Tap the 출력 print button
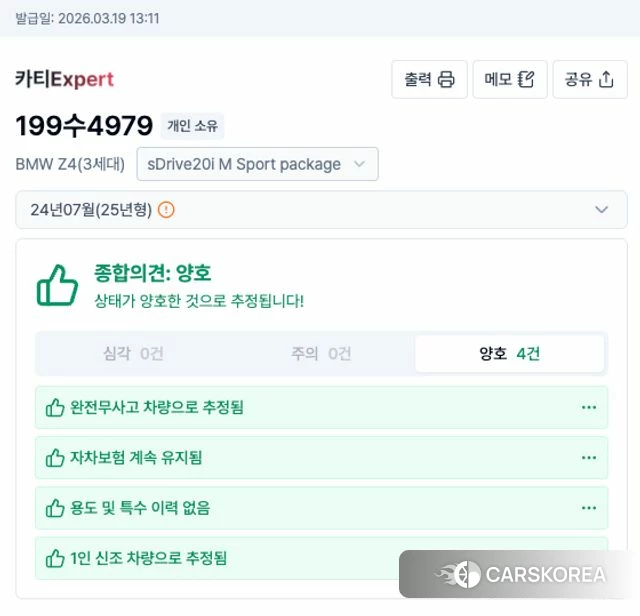Screen dimensions: 640x616 tap(429, 80)
